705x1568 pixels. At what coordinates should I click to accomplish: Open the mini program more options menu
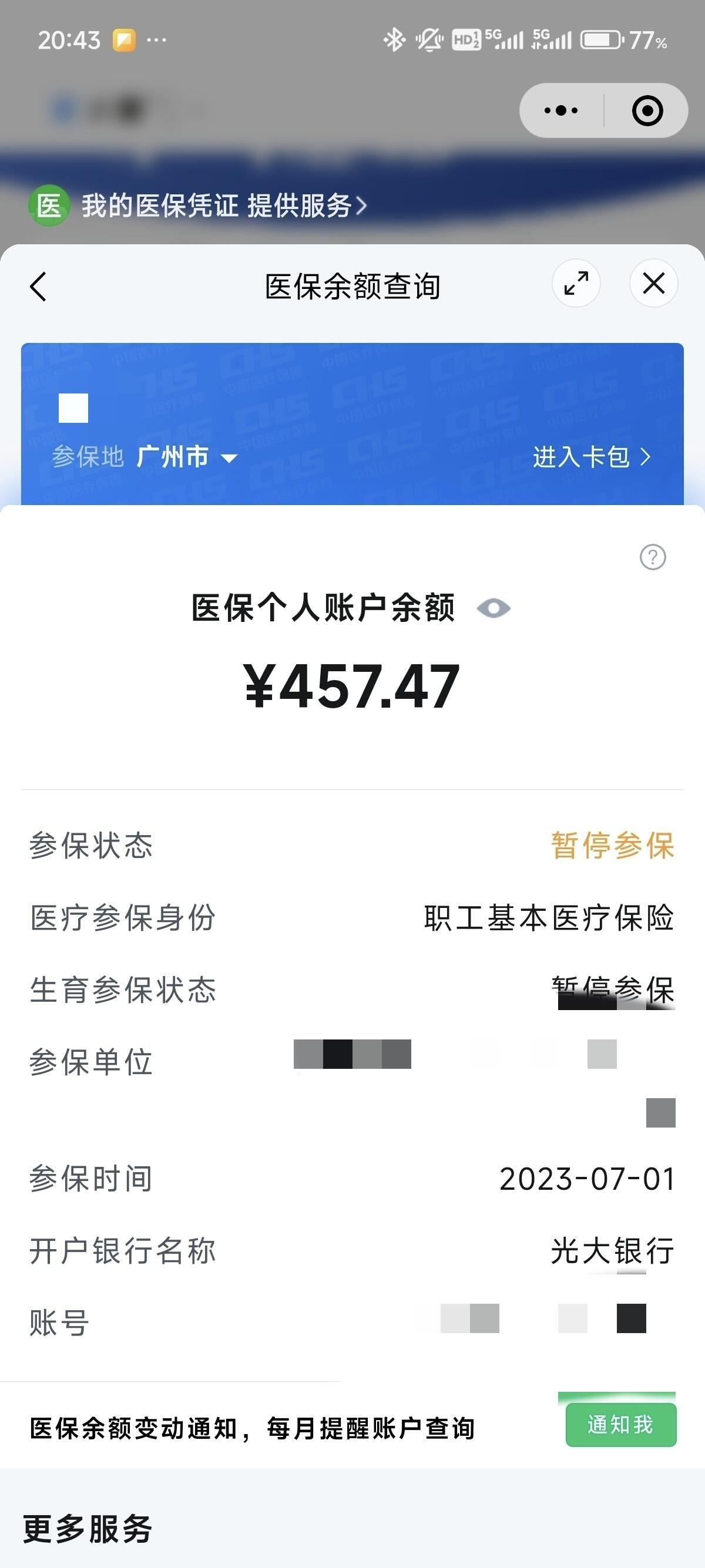560,111
